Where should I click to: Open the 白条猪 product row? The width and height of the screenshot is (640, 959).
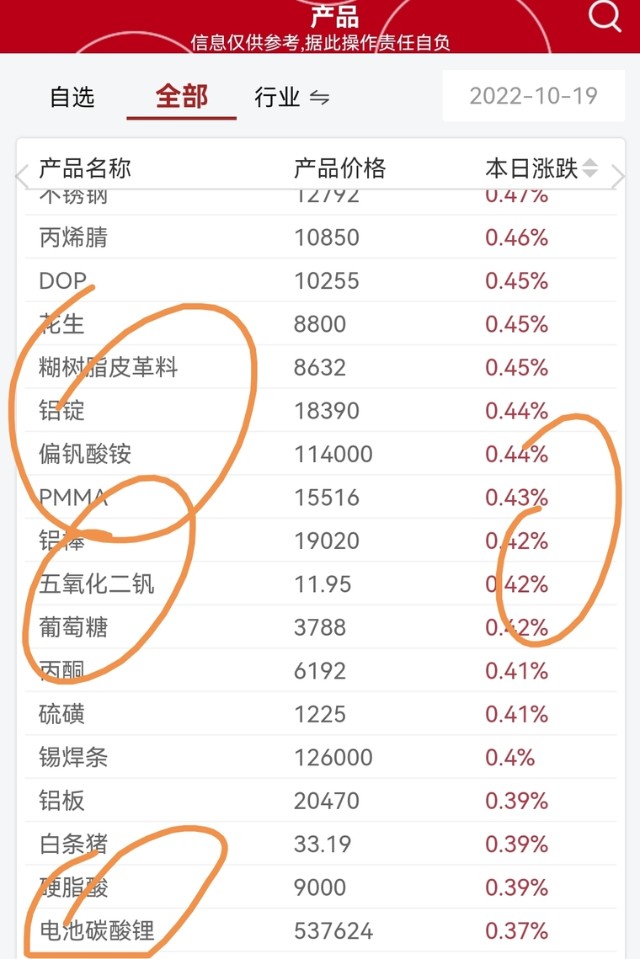pyautogui.click(x=321, y=844)
